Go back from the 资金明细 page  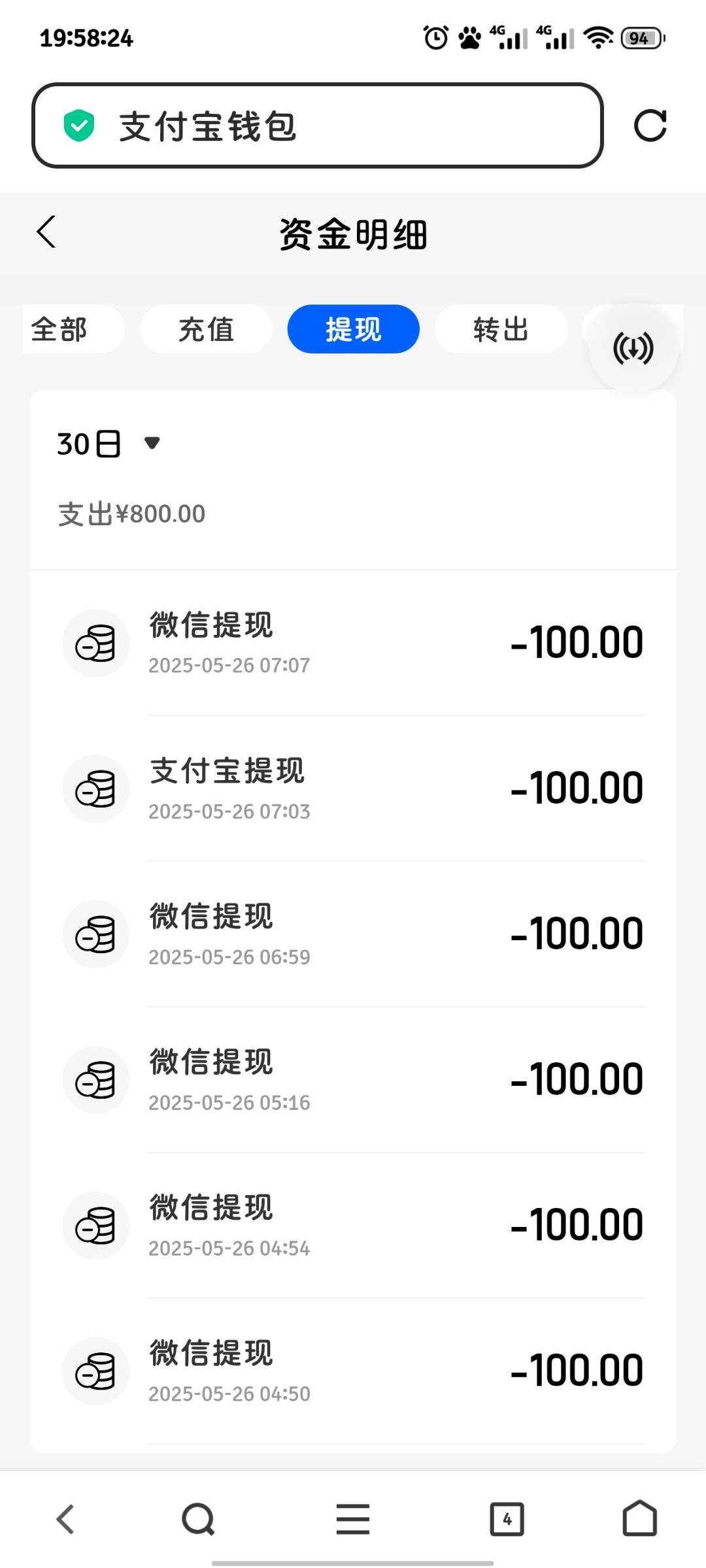(x=46, y=232)
